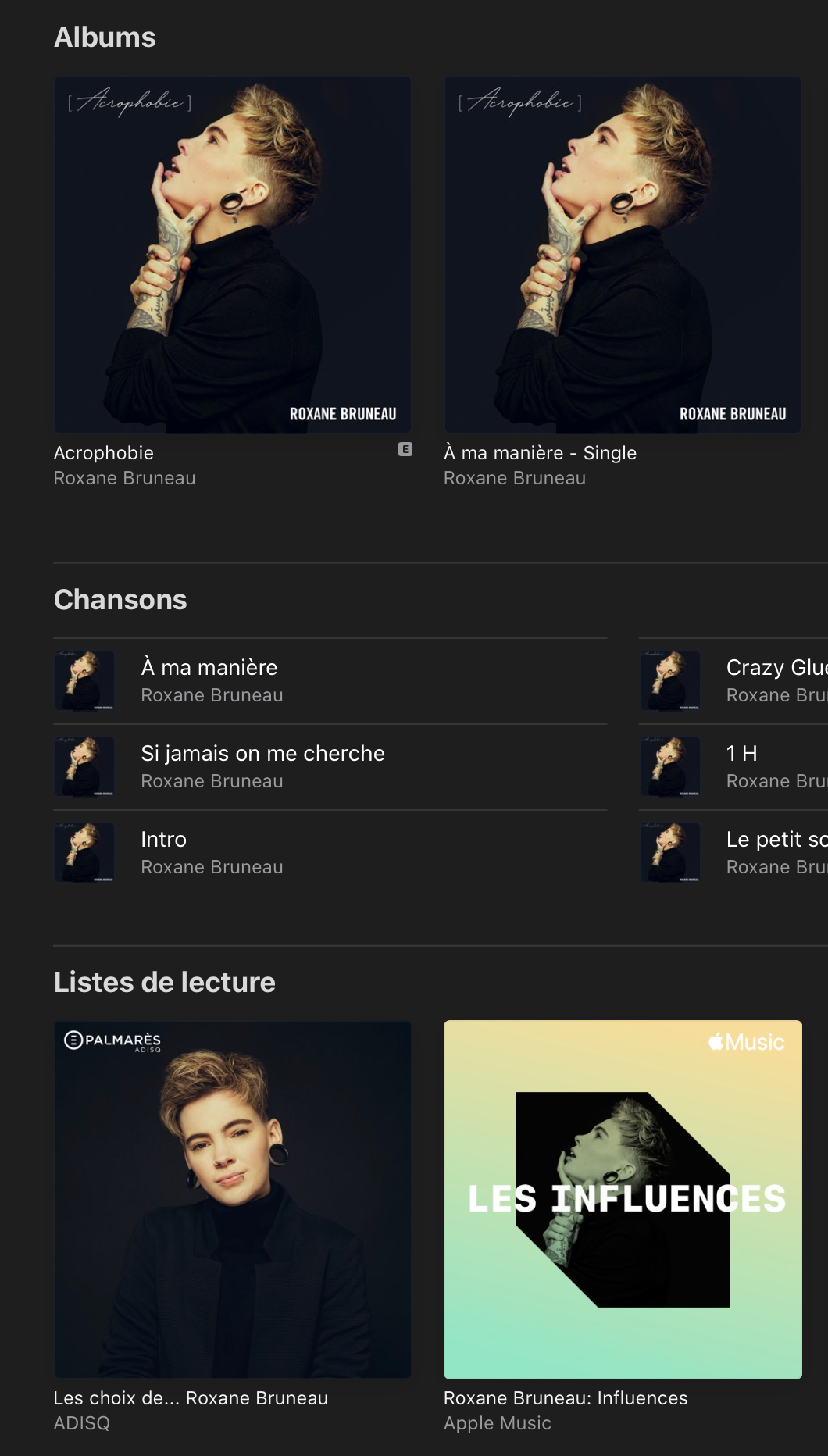The height and width of the screenshot is (1456, 828).
Task: Open the Acrophobie album
Action: coord(232,255)
